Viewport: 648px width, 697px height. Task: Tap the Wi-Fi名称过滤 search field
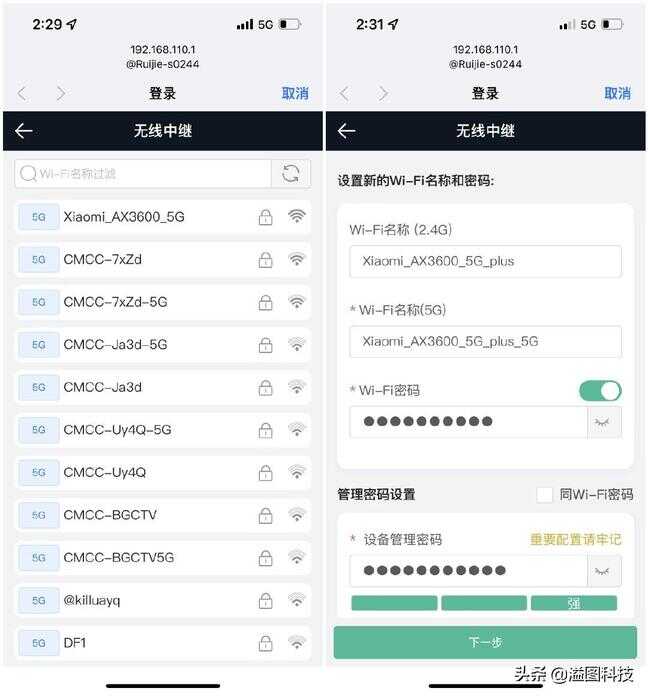pos(145,173)
